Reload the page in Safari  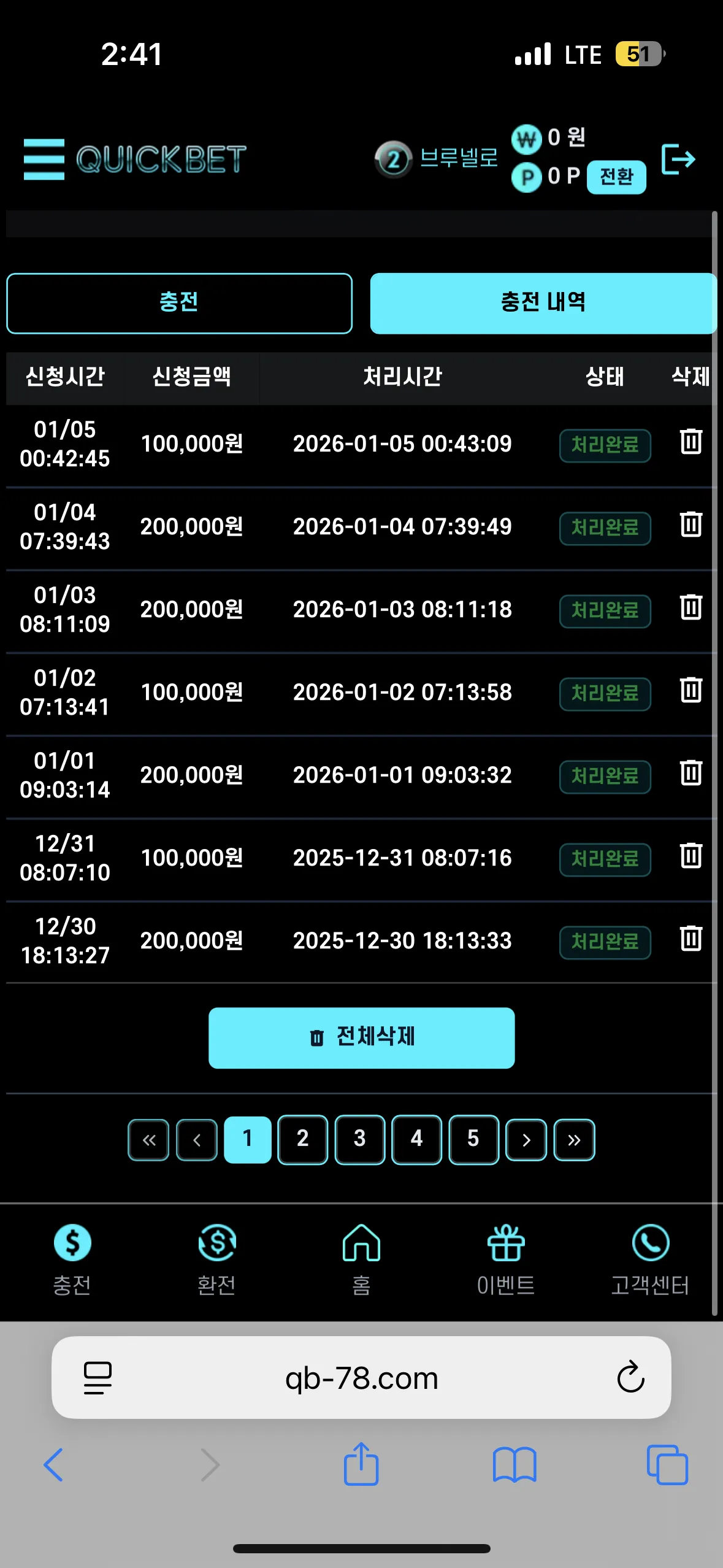(x=630, y=1377)
